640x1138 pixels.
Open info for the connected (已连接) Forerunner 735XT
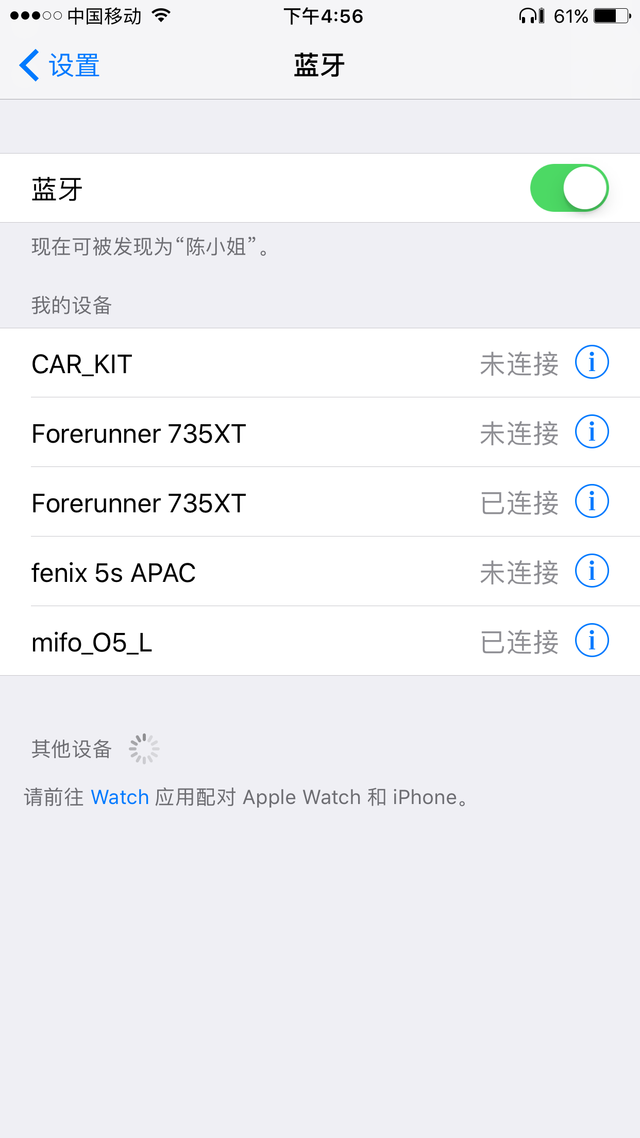tap(592, 502)
